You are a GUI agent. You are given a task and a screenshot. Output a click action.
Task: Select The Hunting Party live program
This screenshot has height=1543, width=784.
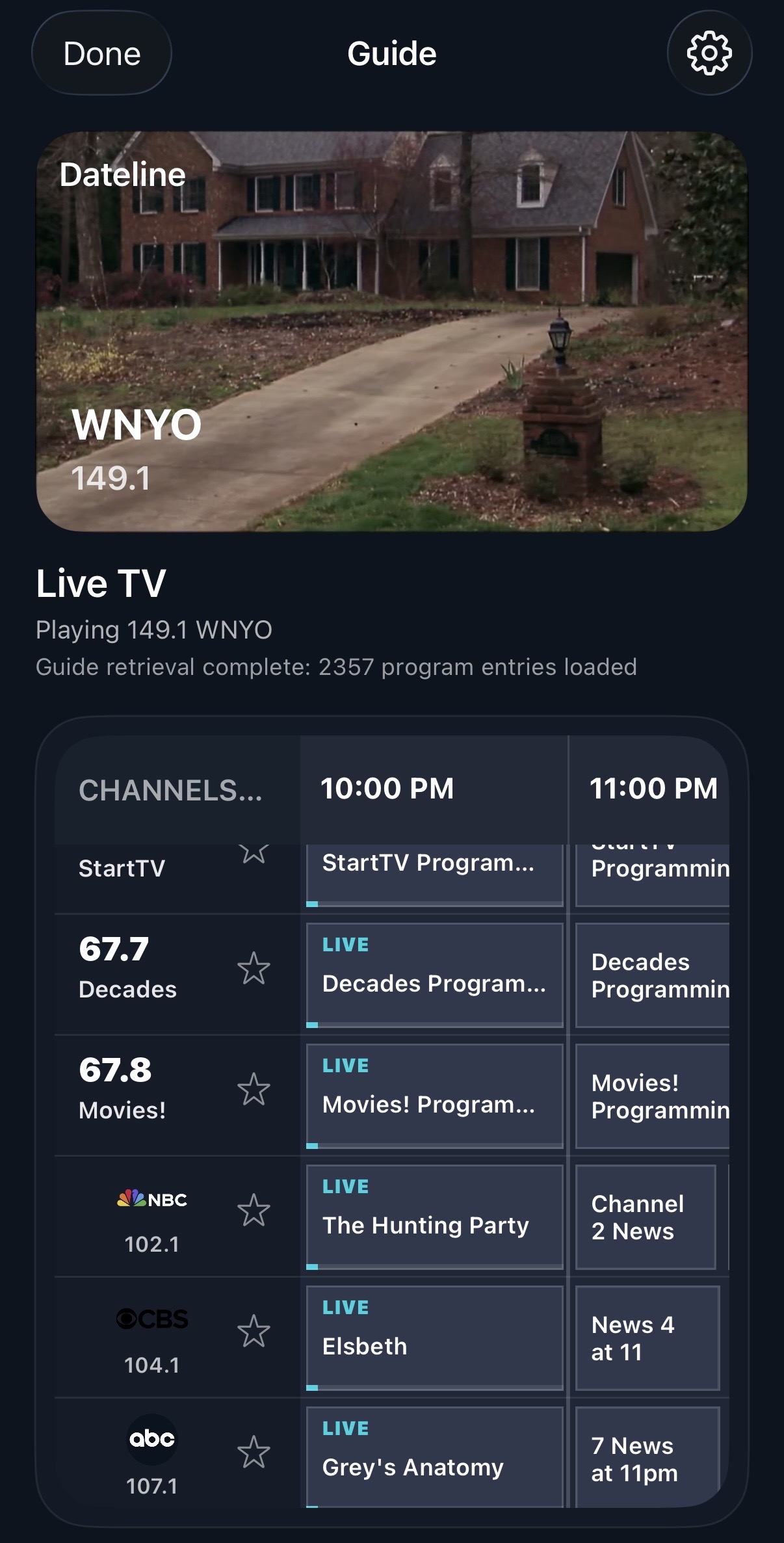point(434,1216)
